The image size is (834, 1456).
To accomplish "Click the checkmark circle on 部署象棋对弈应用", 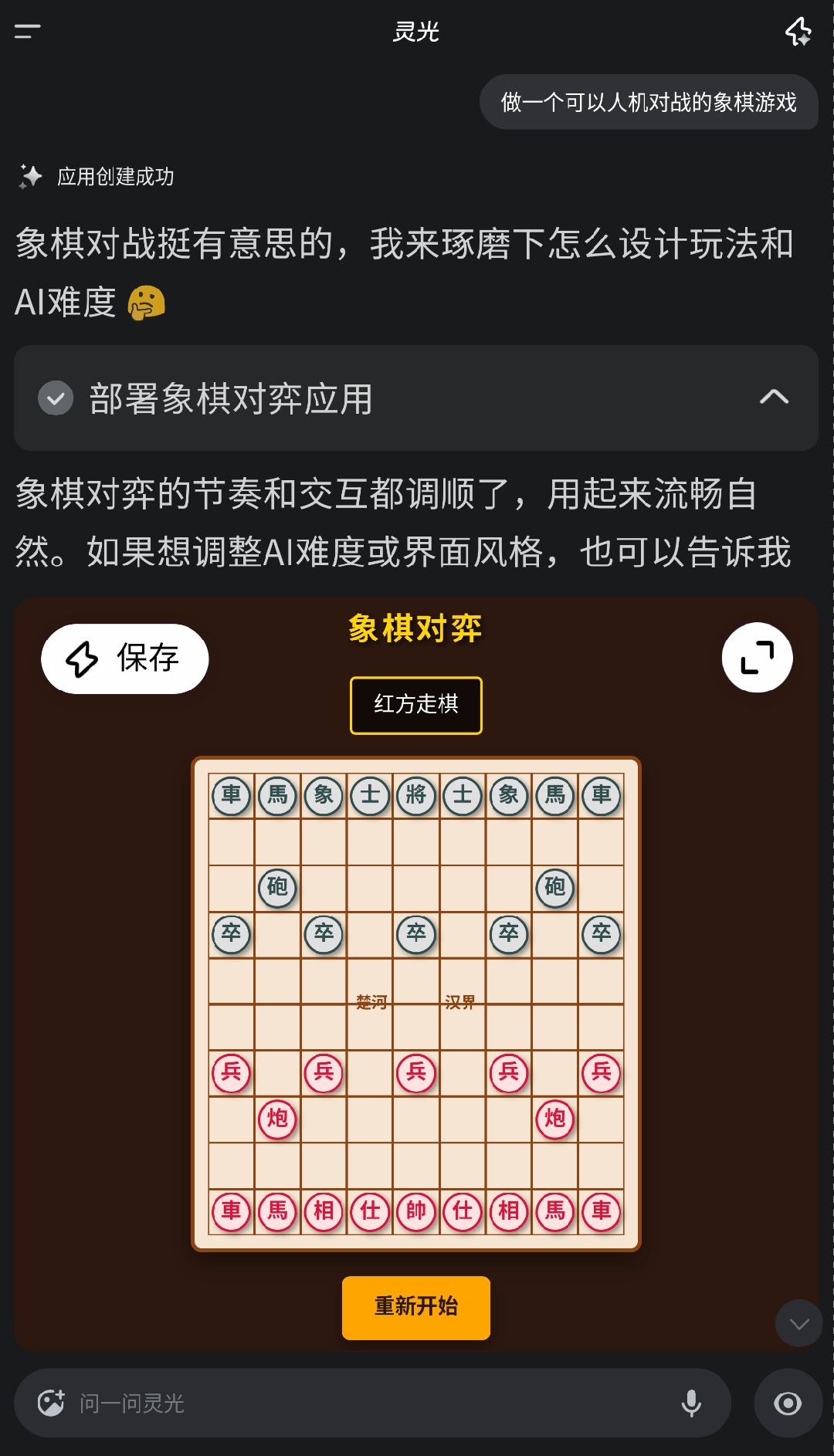I will (55, 398).
